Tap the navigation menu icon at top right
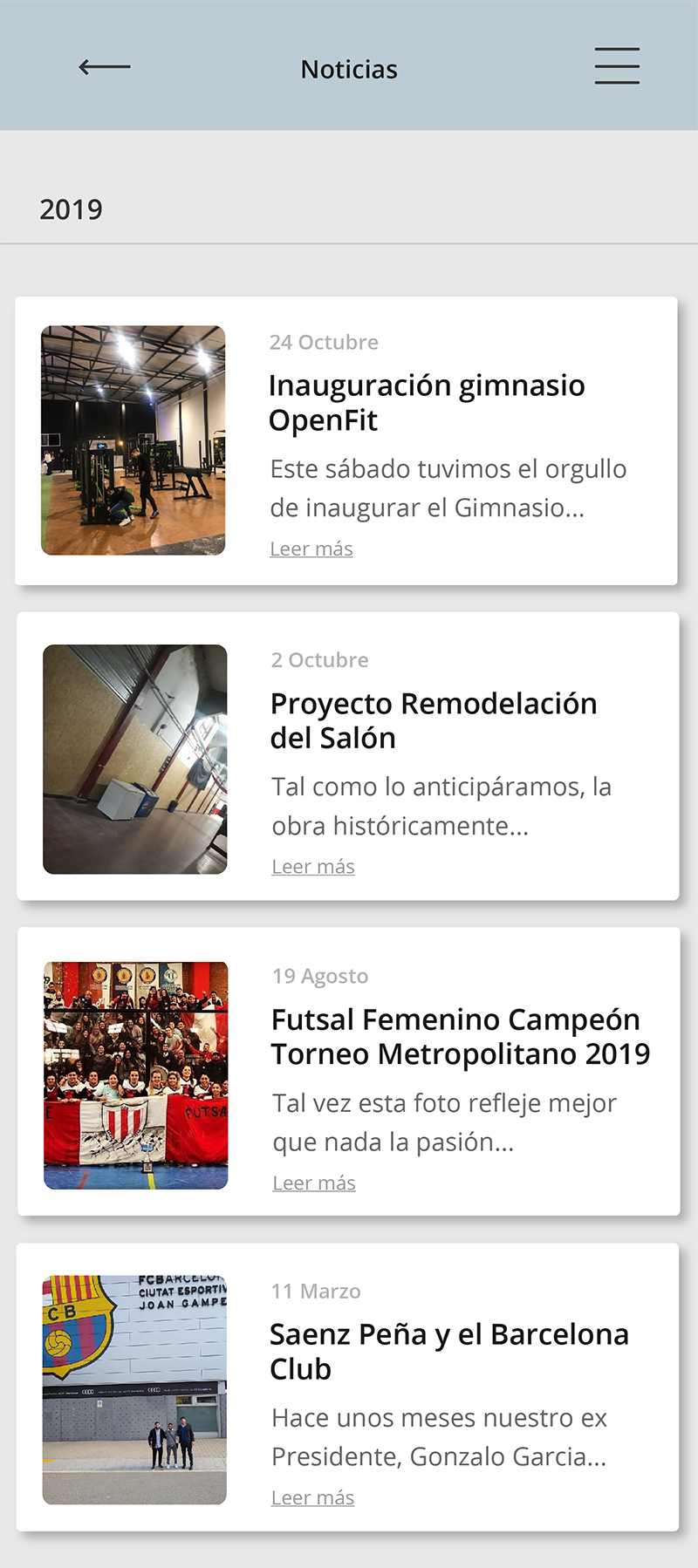Viewport: 698px width, 1568px height. click(617, 66)
